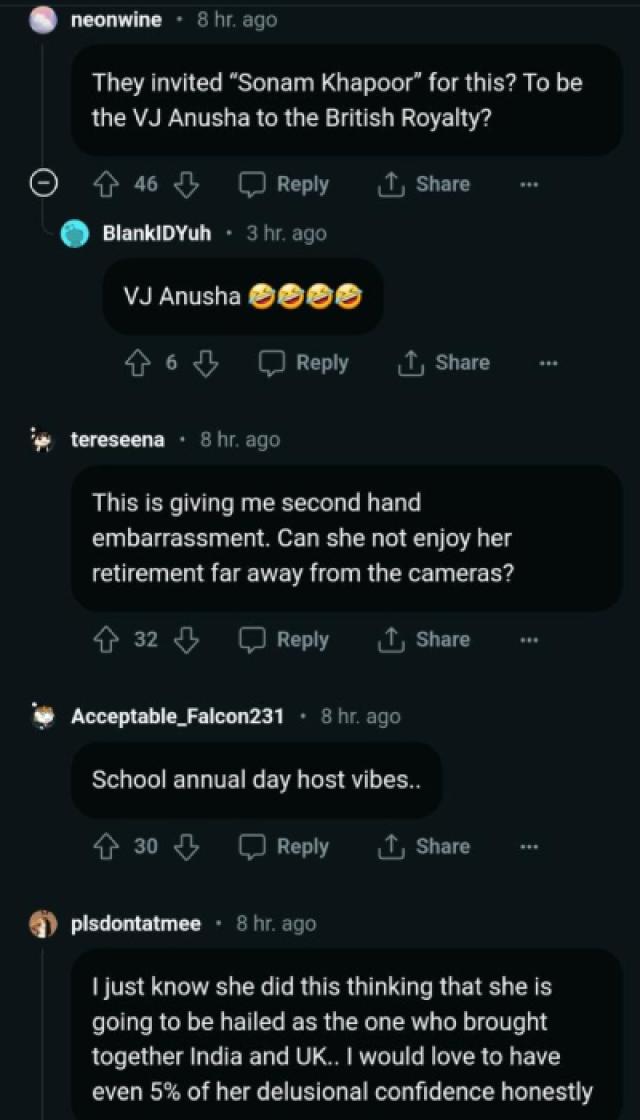Open overflow menu on neonwine's comment
This screenshot has height=1120, width=640.
tap(529, 185)
